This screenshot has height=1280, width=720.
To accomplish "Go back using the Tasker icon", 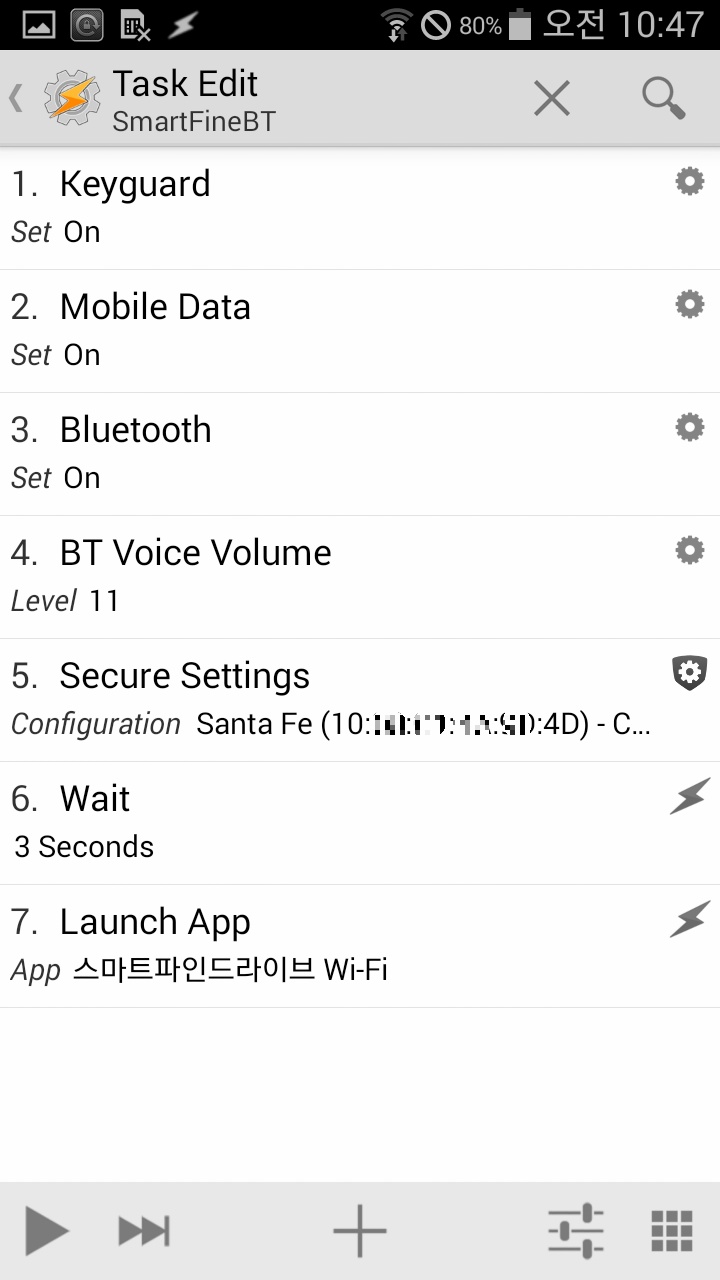I will pos(70,99).
